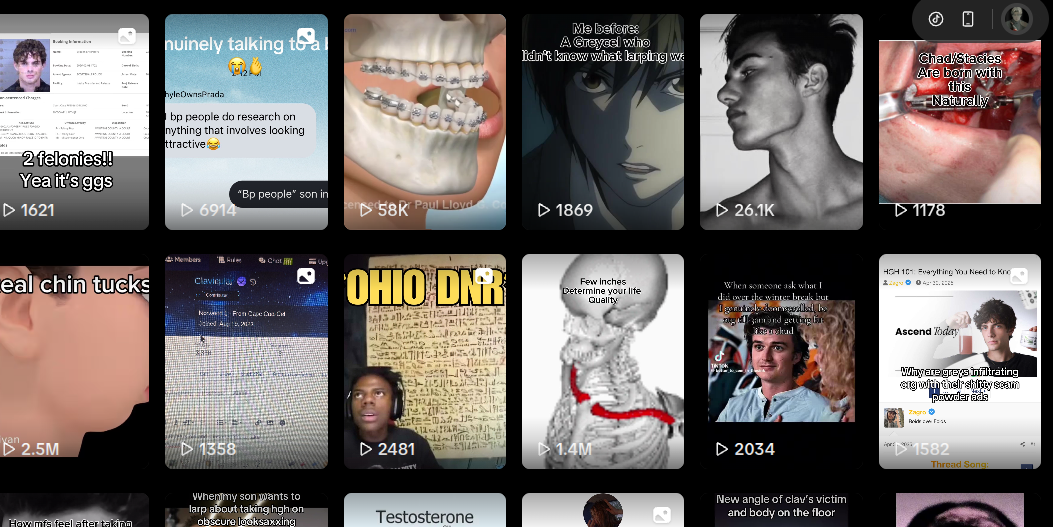Open the 'New angle of clav's victim' video
This screenshot has width=1053, height=527.
point(781,510)
